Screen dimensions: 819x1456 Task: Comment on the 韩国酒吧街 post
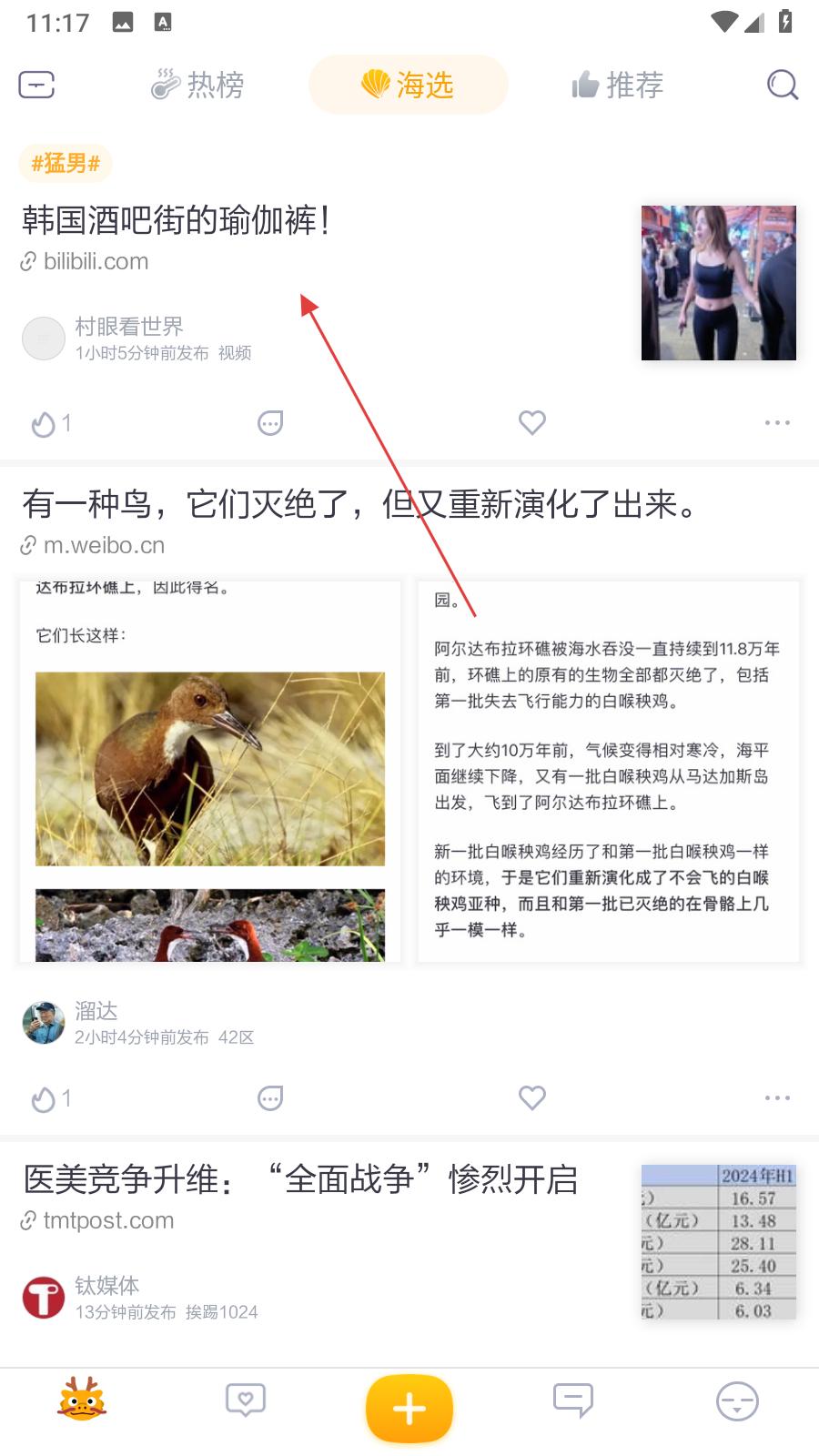pyautogui.click(x=270, y=423)
